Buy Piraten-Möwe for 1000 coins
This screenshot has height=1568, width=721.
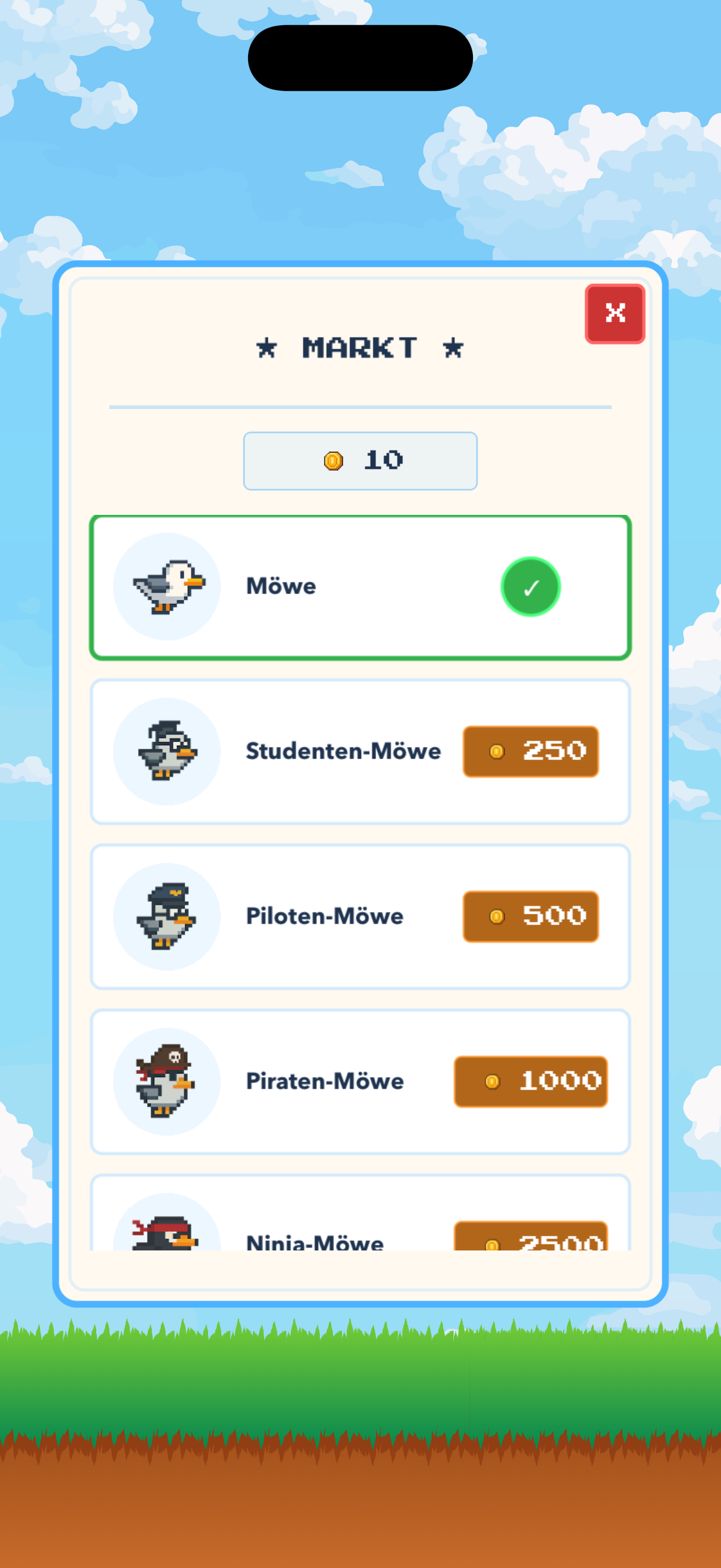click(x=530, y=1081)
